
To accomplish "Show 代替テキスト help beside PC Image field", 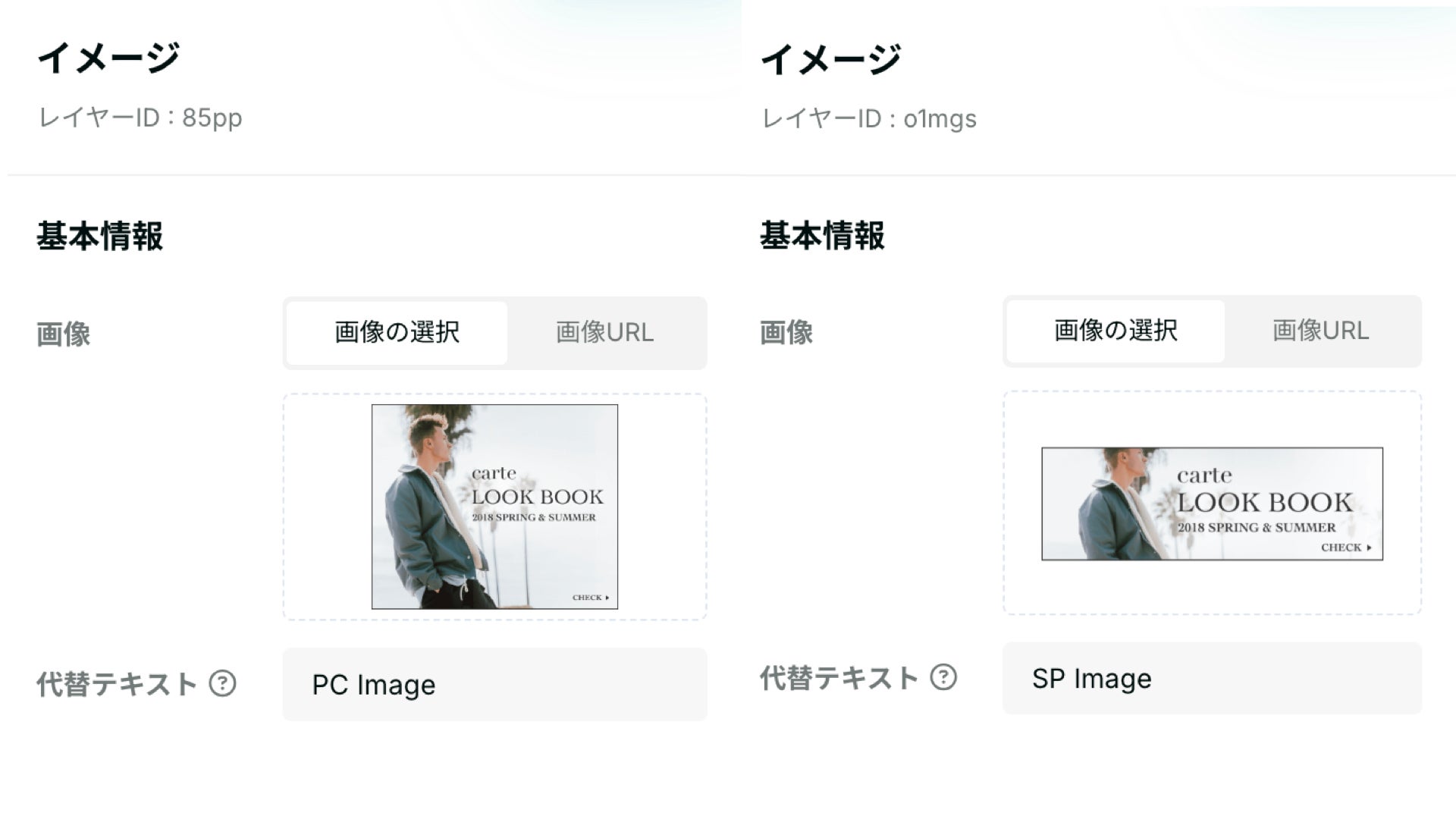I will coord(223,684).
